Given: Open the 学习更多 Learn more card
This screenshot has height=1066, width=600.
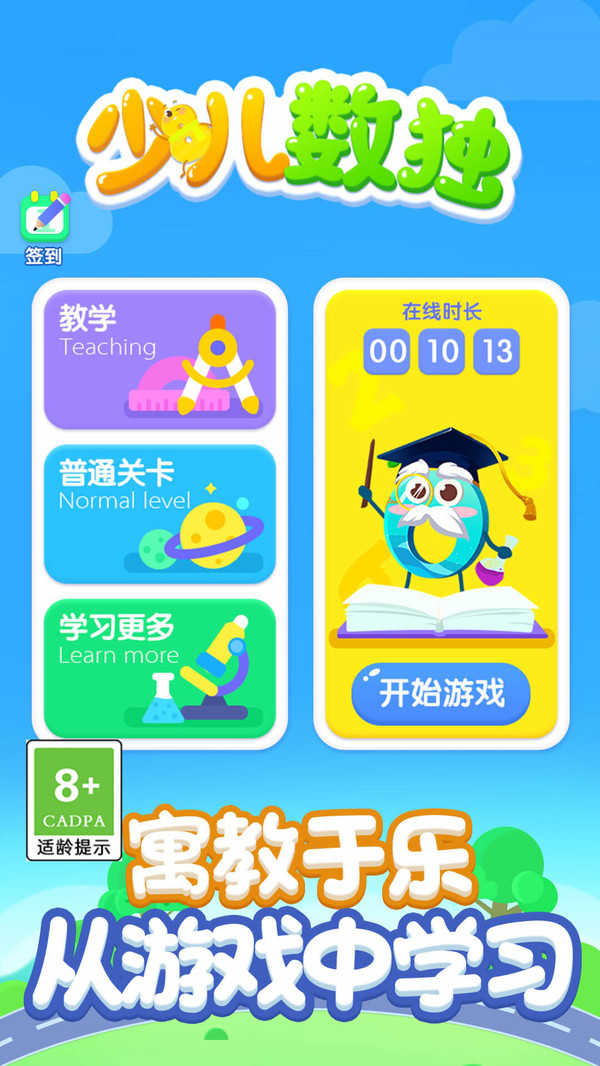Looking at the screenshot, I should coord(159,668).
